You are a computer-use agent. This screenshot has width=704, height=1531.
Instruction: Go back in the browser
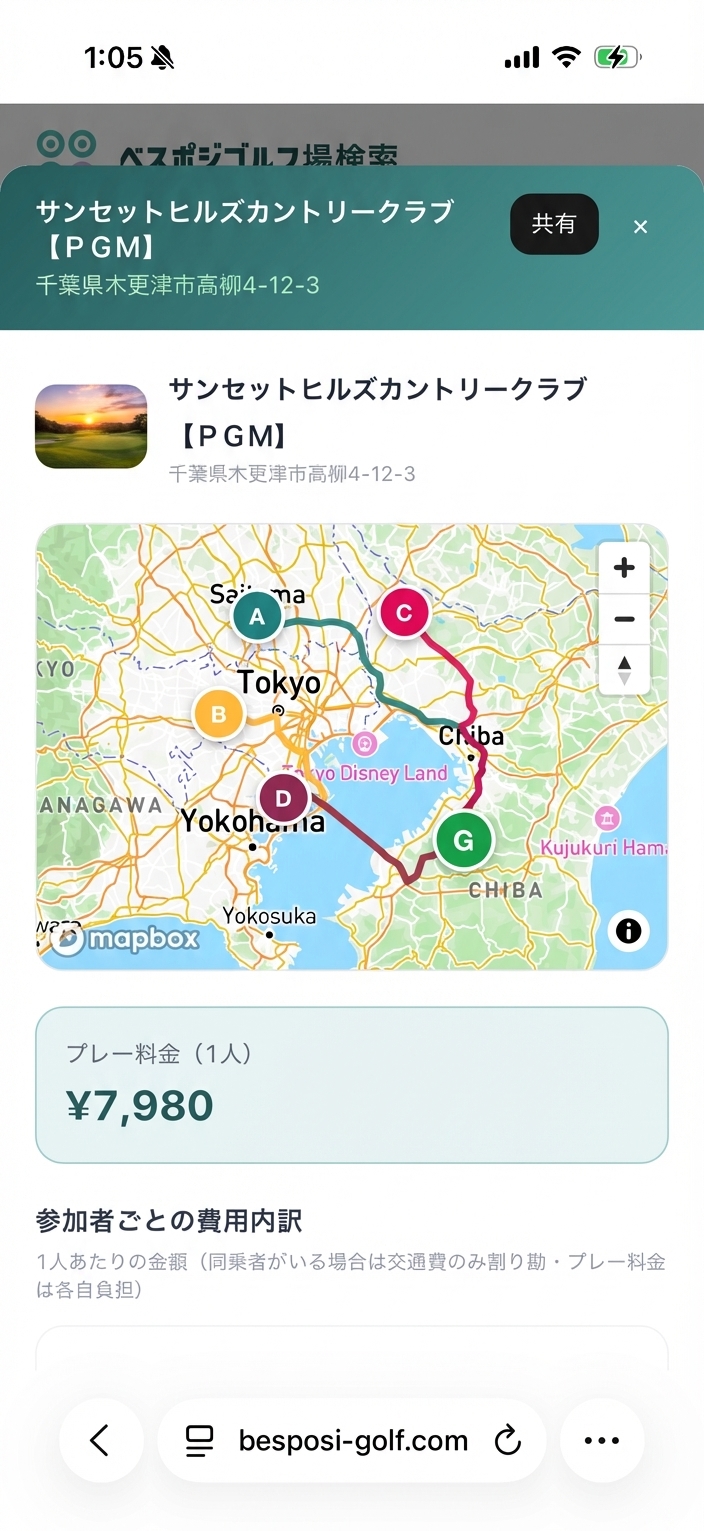(100, 1440)
